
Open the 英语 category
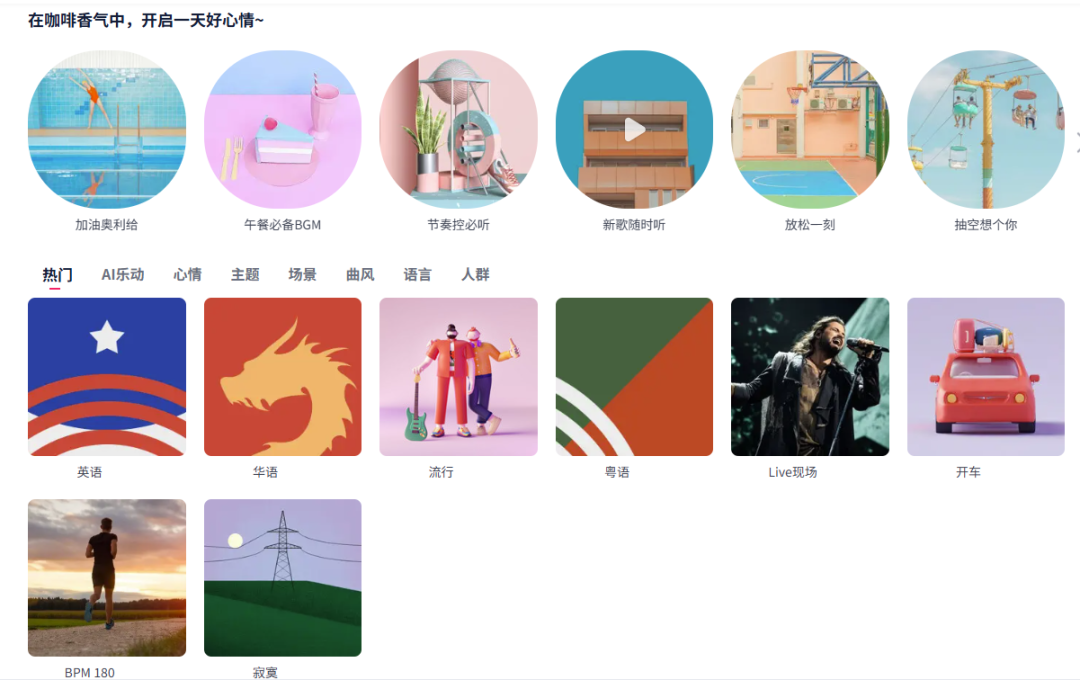[107, 377]
